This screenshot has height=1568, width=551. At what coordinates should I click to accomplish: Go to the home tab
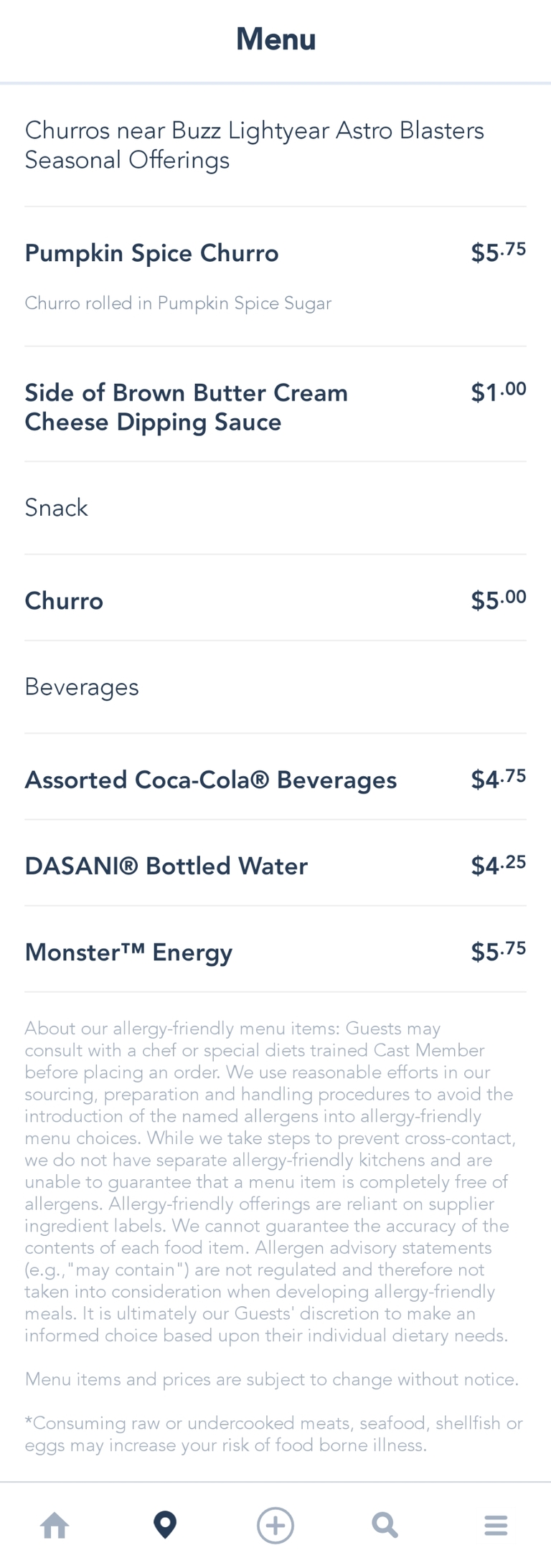pyautogui.click(x=55, y=1525)
